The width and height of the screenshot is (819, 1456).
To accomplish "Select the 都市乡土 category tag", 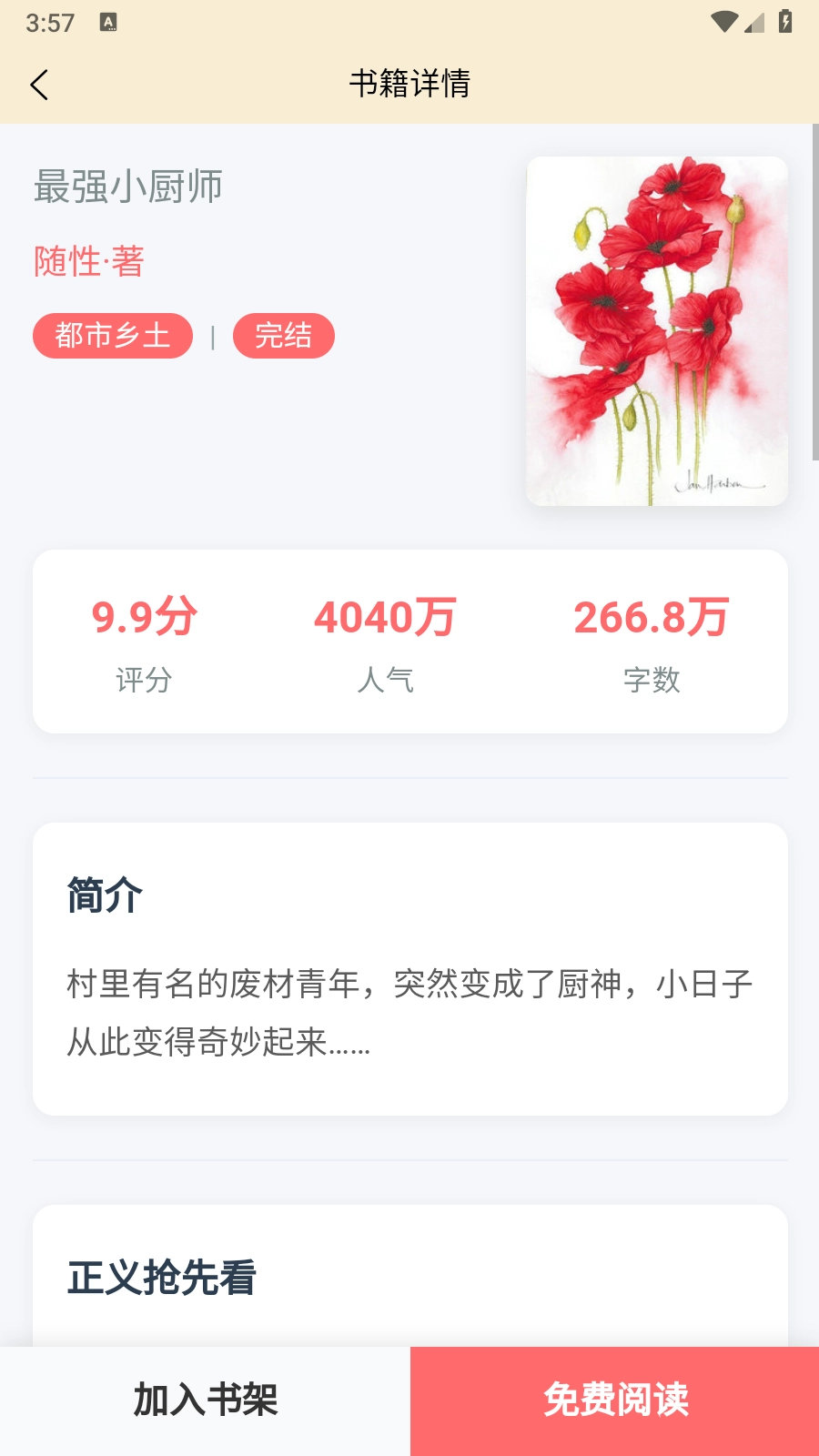I will pos(112,335).
